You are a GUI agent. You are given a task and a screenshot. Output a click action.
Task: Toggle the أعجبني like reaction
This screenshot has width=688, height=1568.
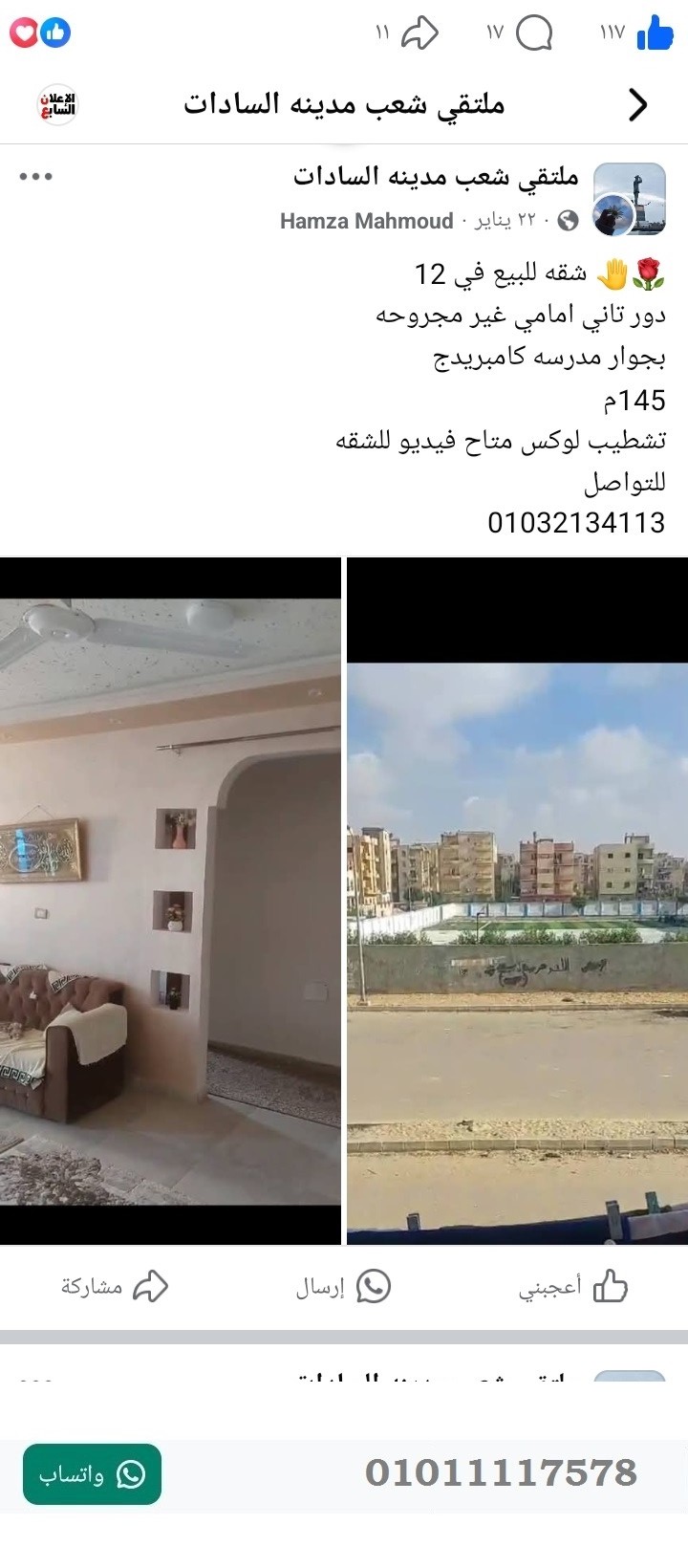pyautogui.click(x=573, y=1287)
